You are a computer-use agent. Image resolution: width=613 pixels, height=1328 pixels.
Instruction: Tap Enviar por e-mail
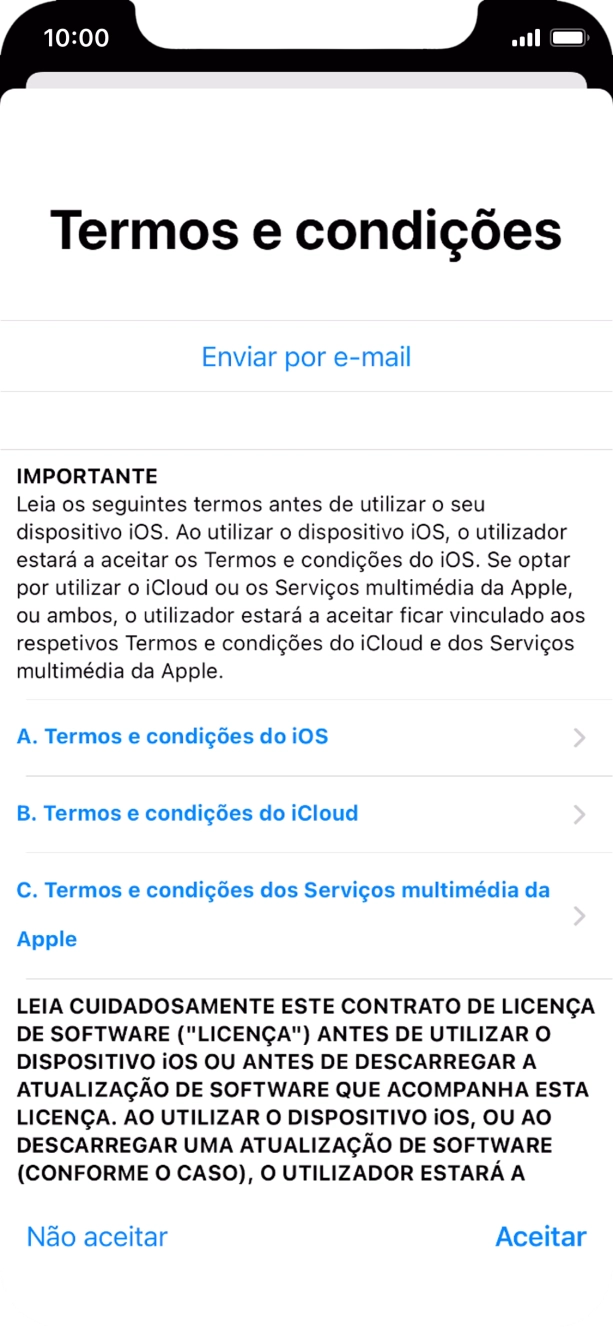[x=306, y=357]
